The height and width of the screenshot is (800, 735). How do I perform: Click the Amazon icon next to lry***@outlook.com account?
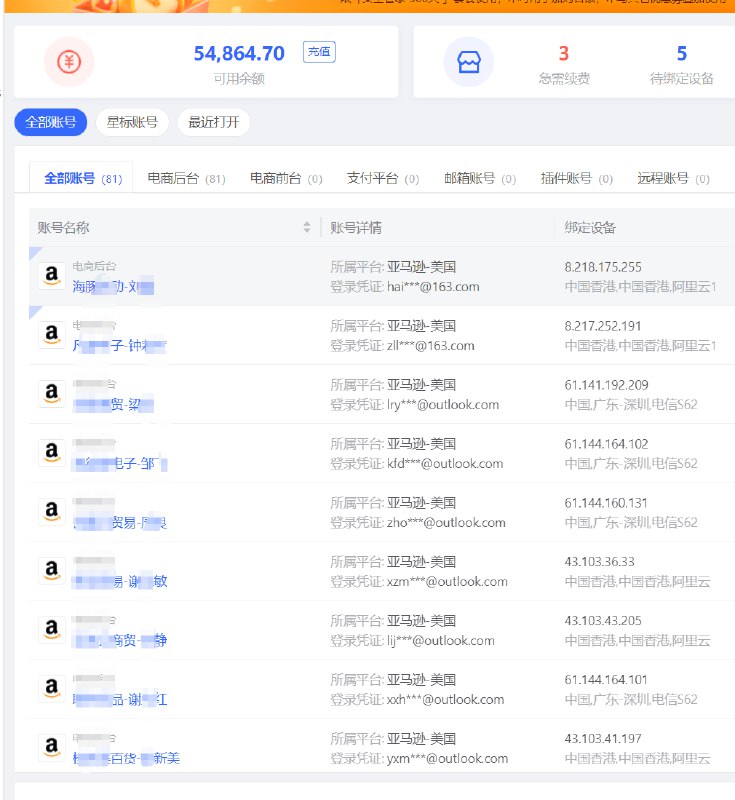(51, 395)
